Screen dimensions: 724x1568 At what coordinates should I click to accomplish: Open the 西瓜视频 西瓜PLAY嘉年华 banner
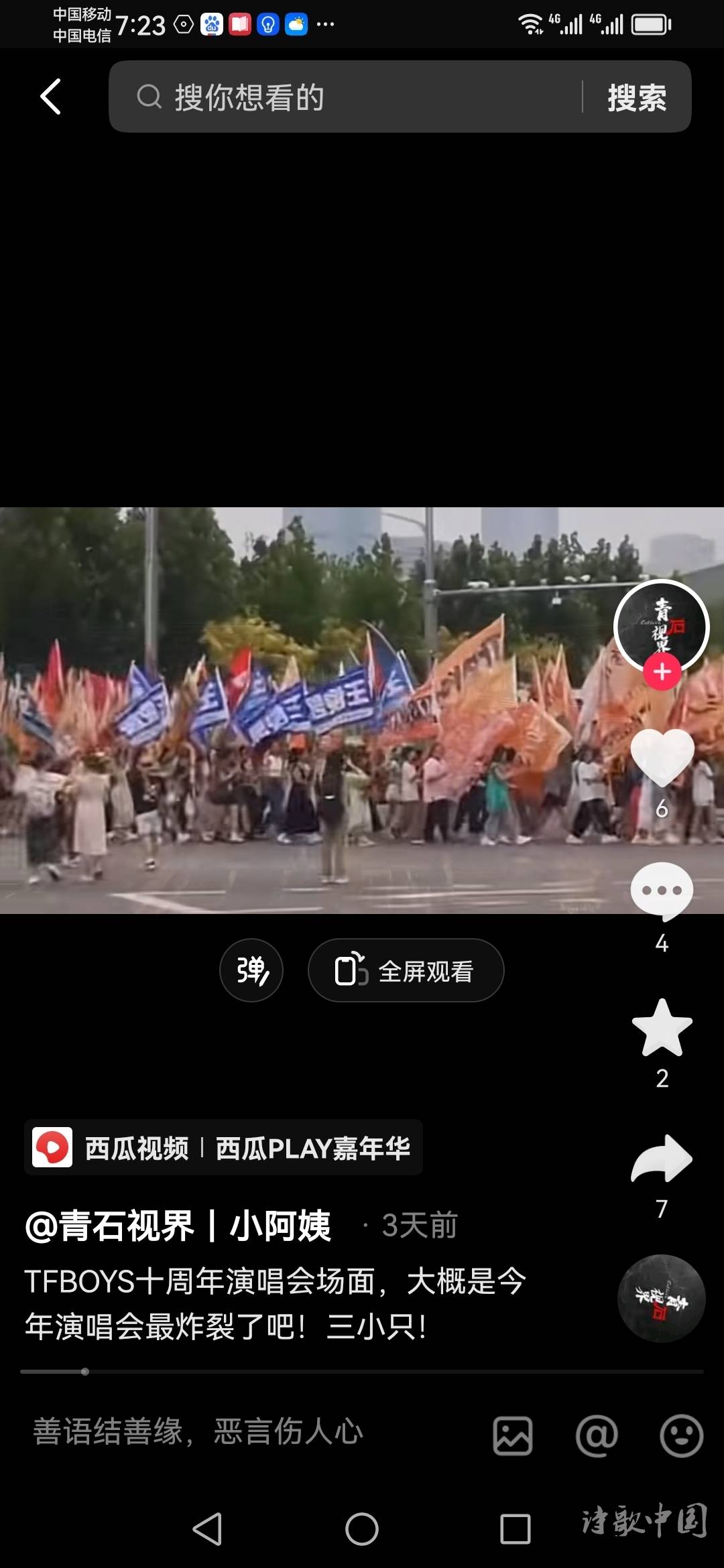point(223,1147)
